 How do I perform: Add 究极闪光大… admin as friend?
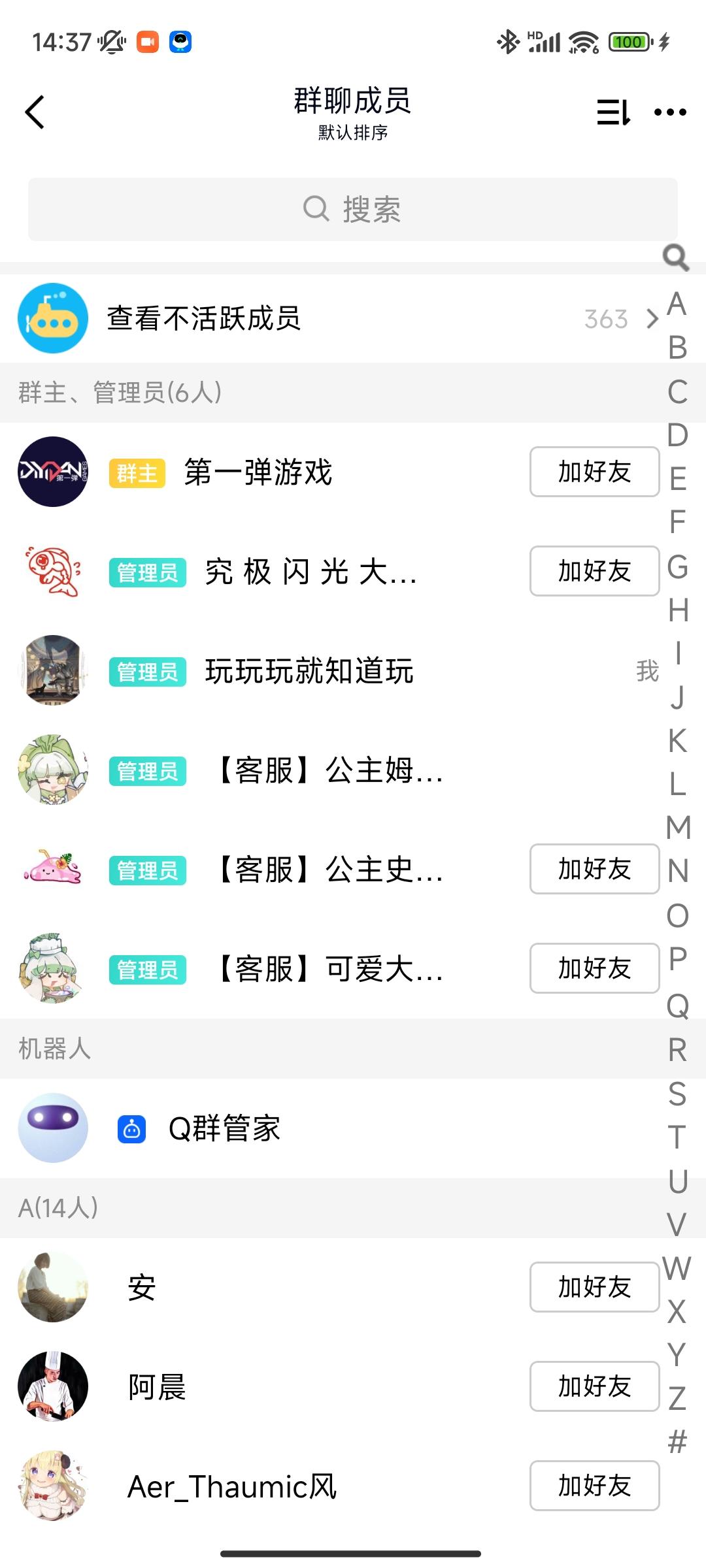coord(594,571)
